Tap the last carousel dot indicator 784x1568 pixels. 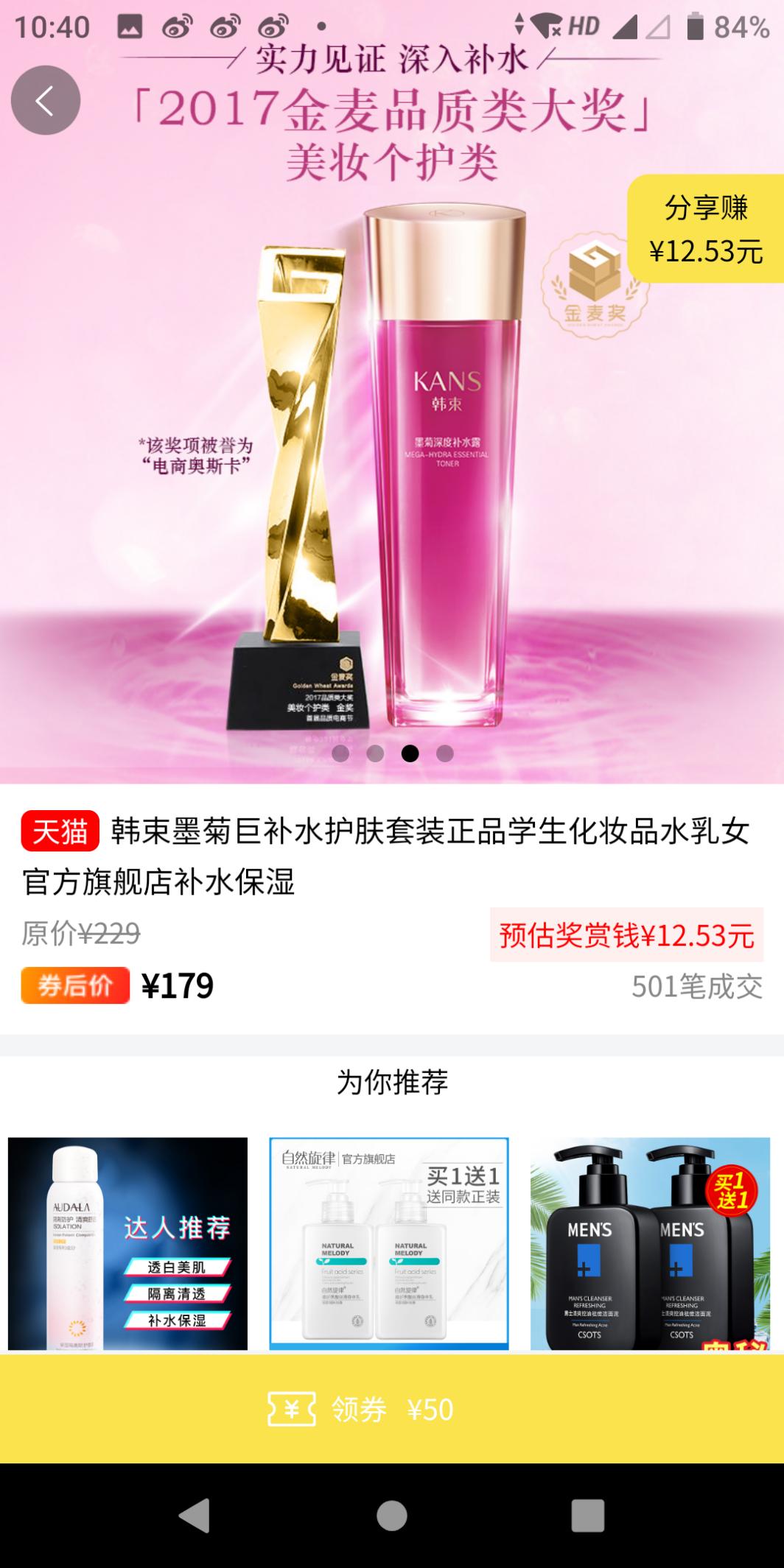click(x=443, y=753)
